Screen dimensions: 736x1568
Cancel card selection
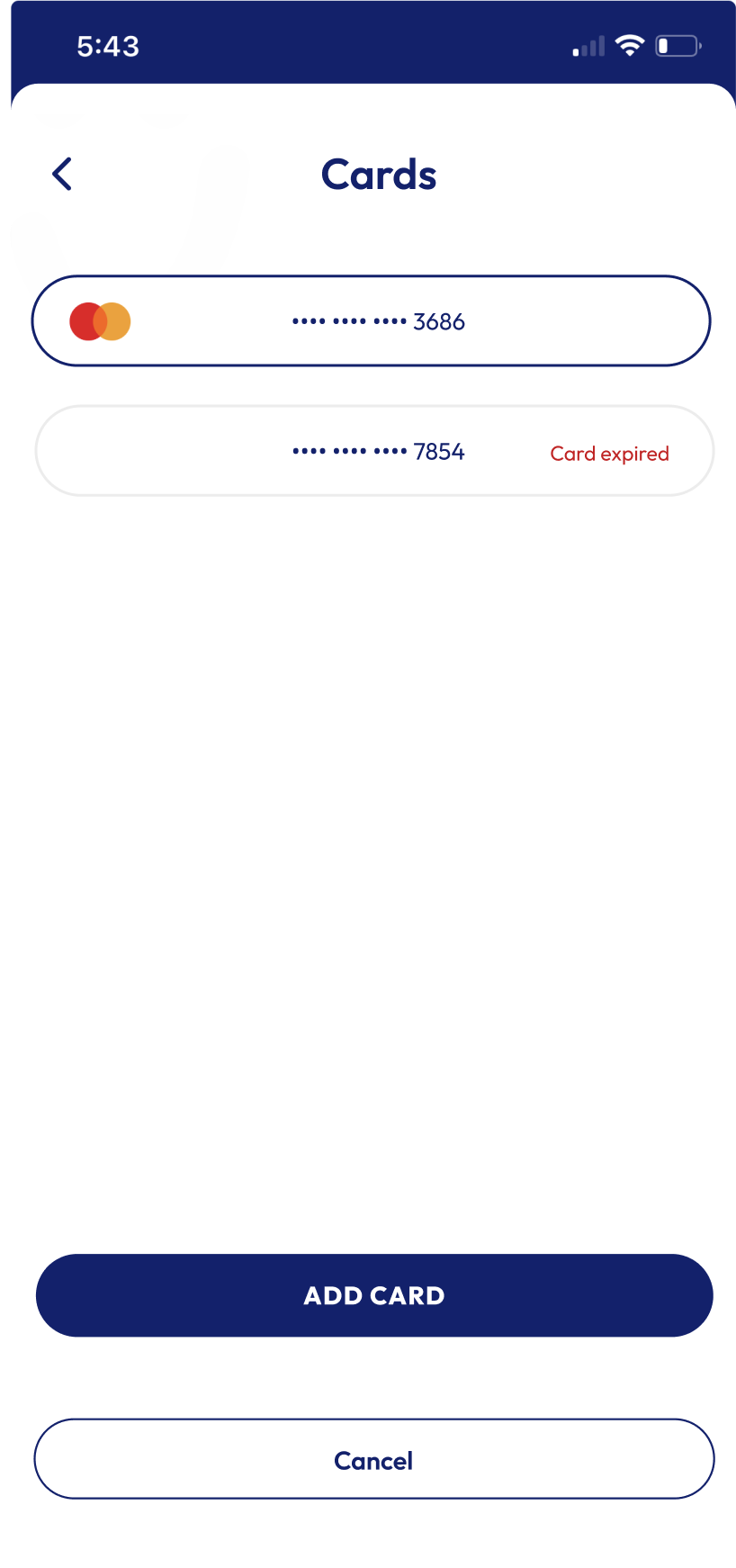pyautogui.click(x=374, y=1459)
